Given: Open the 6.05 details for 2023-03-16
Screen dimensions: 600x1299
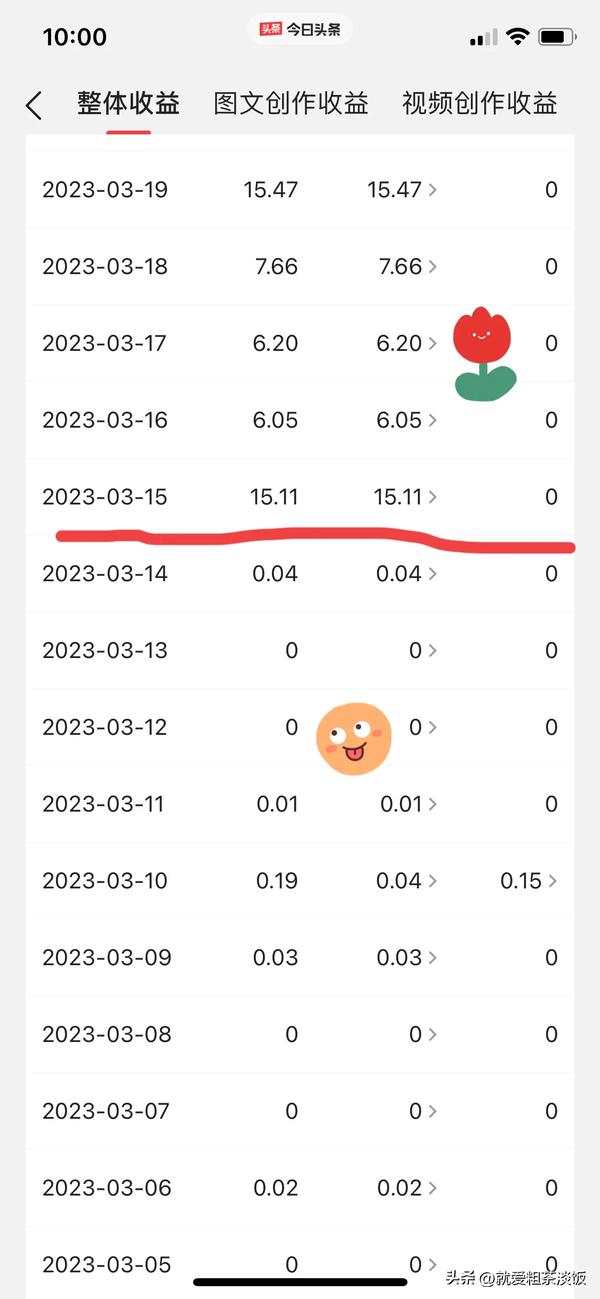Looking at the screenshot, I should 407,420.
